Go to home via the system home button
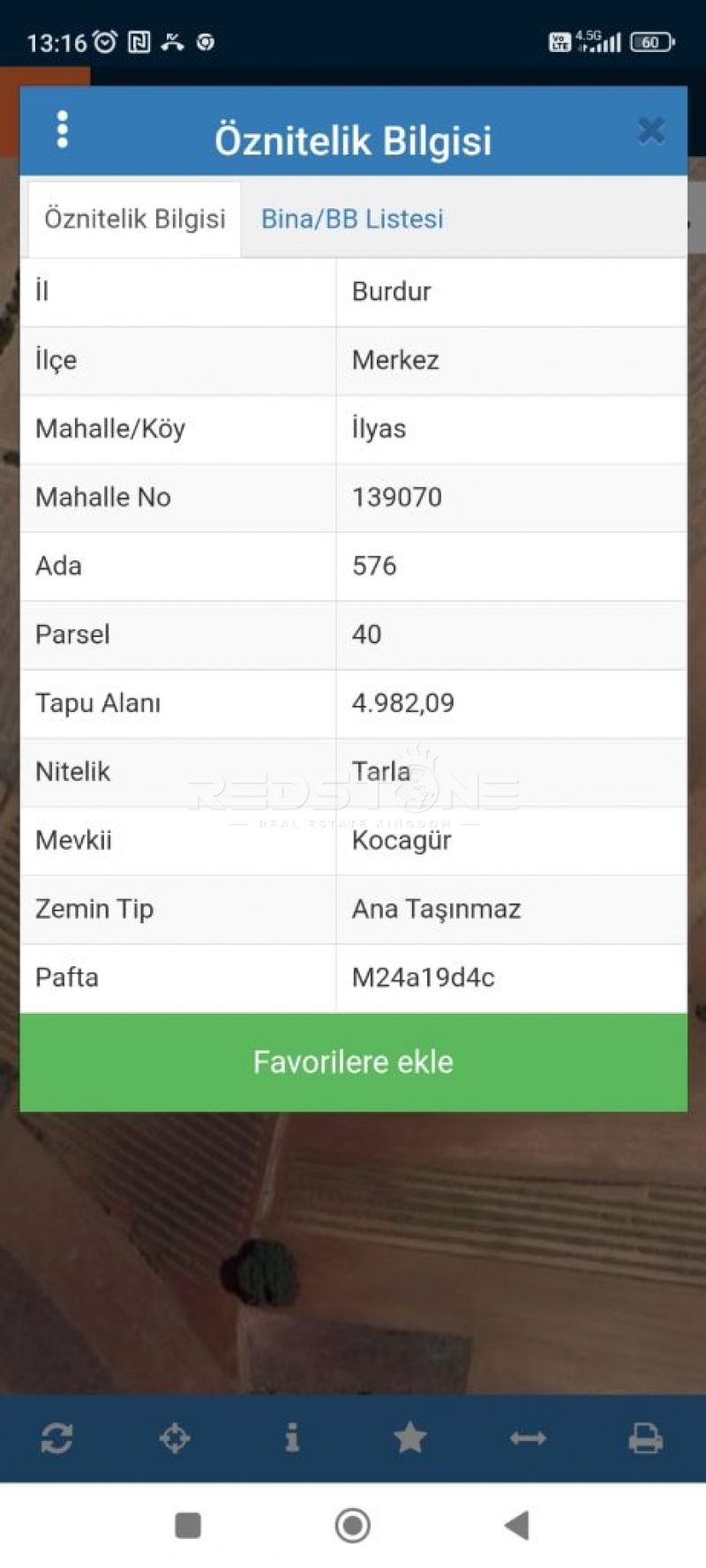This screenshot has height=1568, width=706. [x=353, y=1525]
